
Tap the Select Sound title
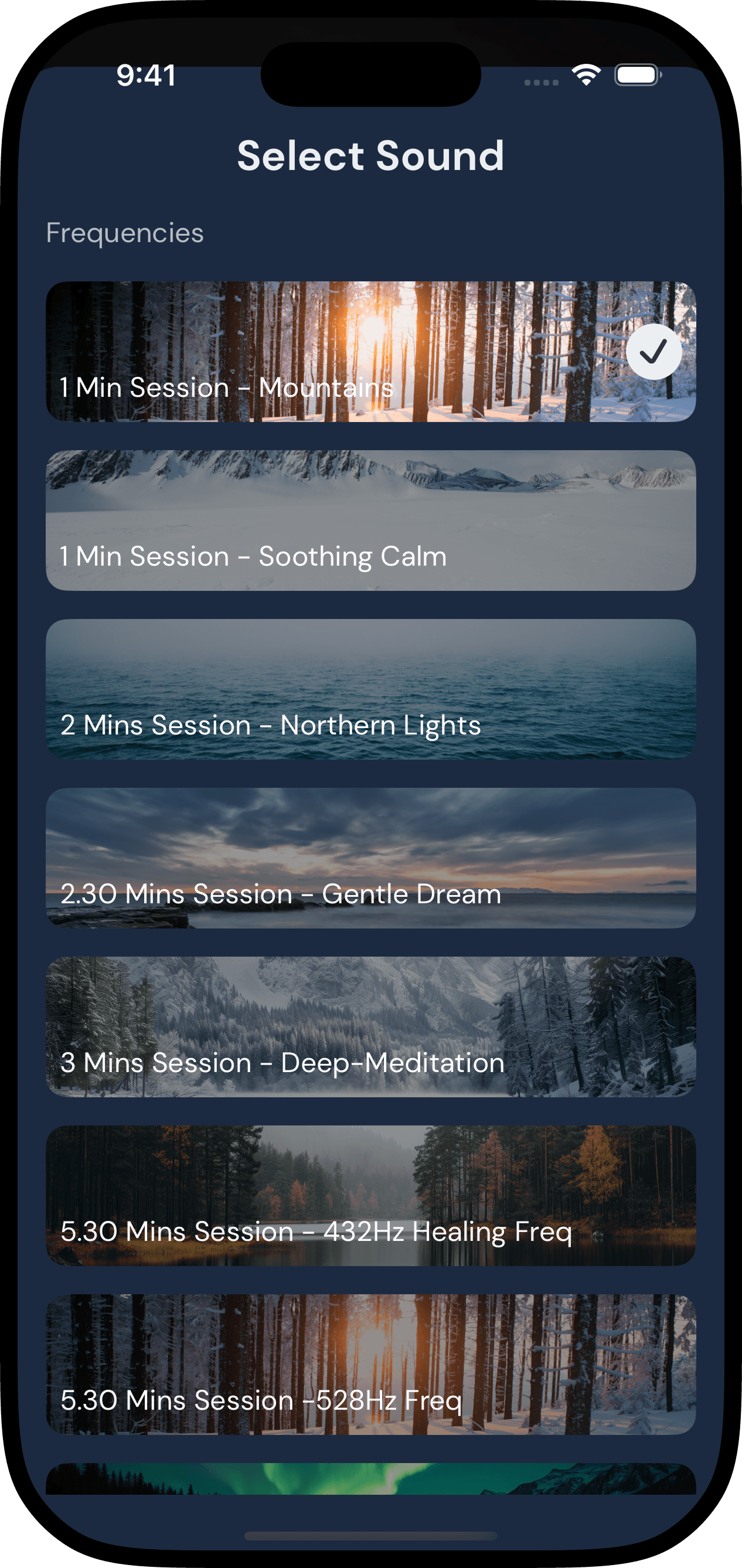370,156
